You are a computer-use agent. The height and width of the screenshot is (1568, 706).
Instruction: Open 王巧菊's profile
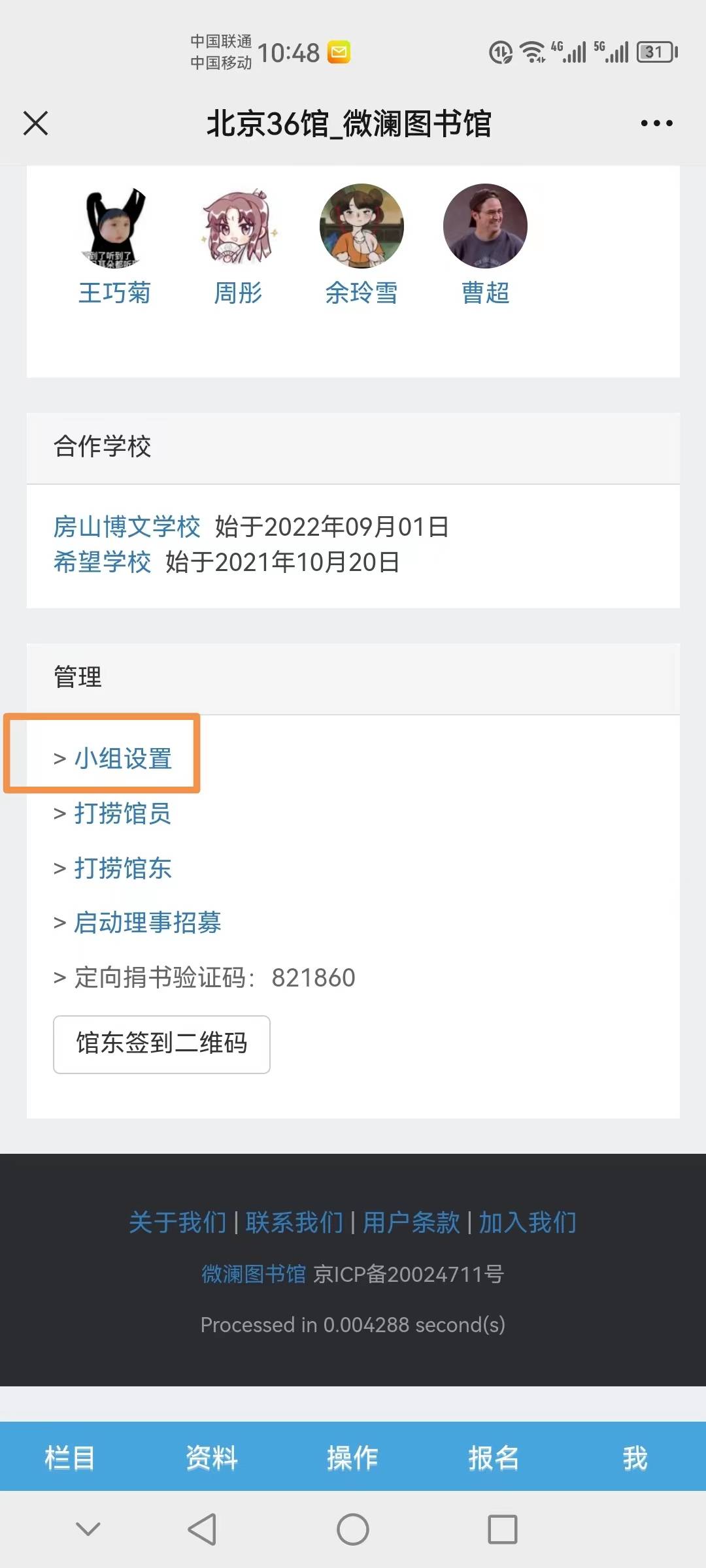click(x=114, y=292)
